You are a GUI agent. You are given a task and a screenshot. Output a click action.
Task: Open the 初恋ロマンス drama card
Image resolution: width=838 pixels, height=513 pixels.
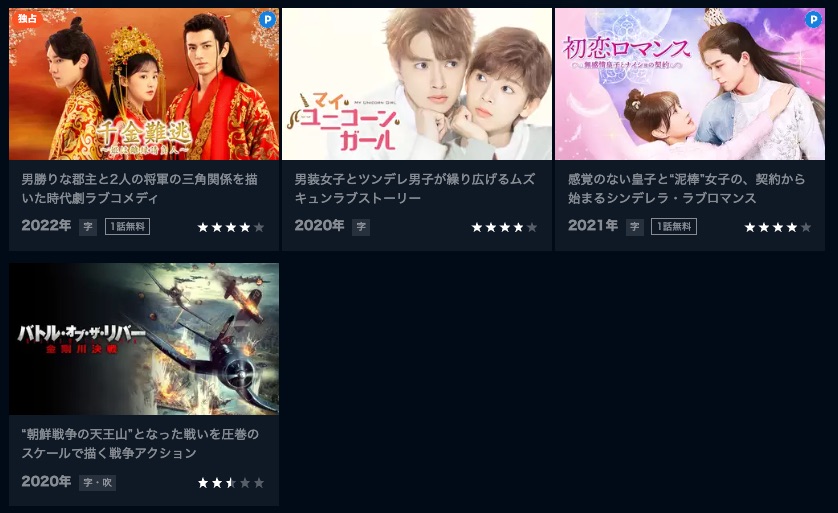pos(689,85)
